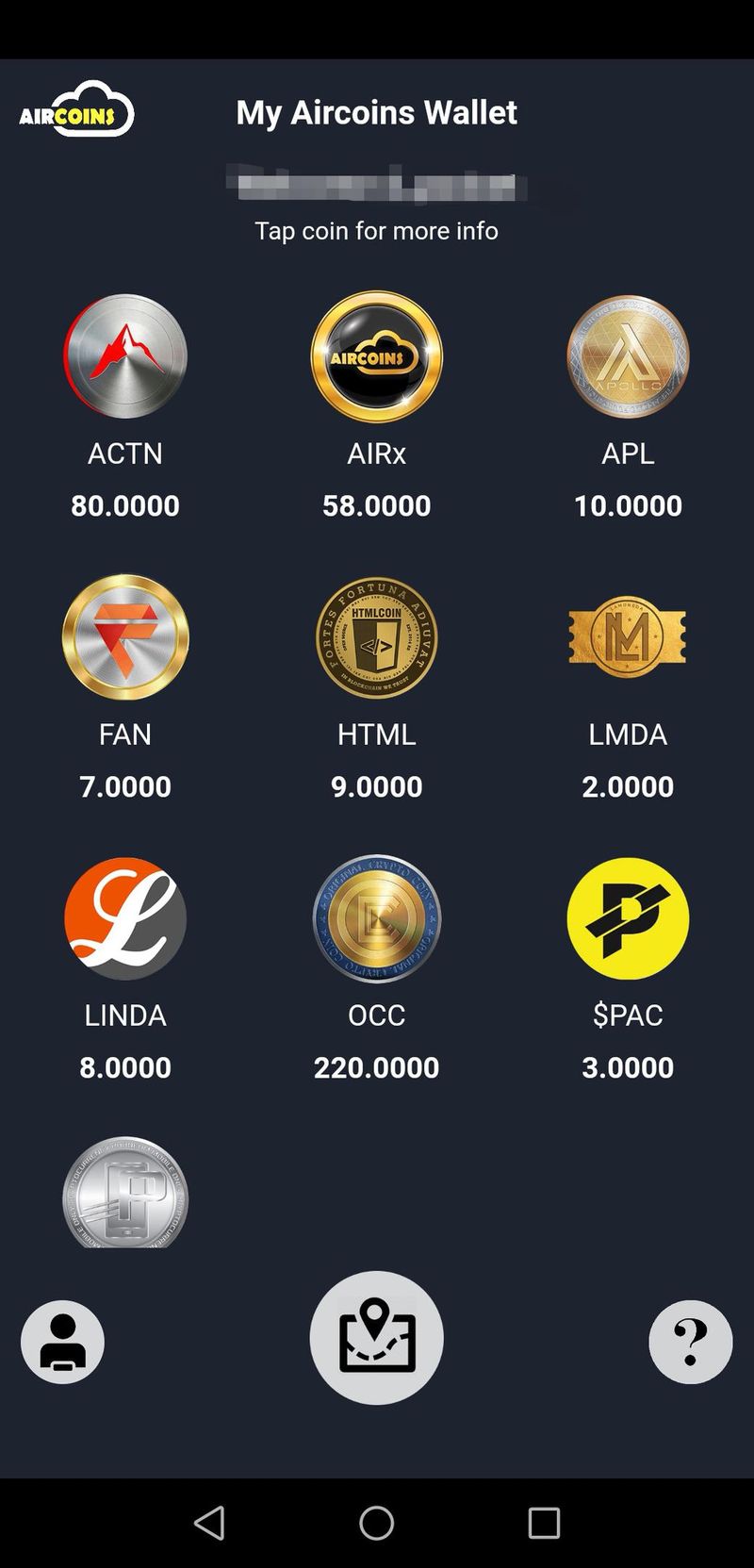Select the FAN coin
Viewport: 754px width, 1568px height.
tap(125, 637)
